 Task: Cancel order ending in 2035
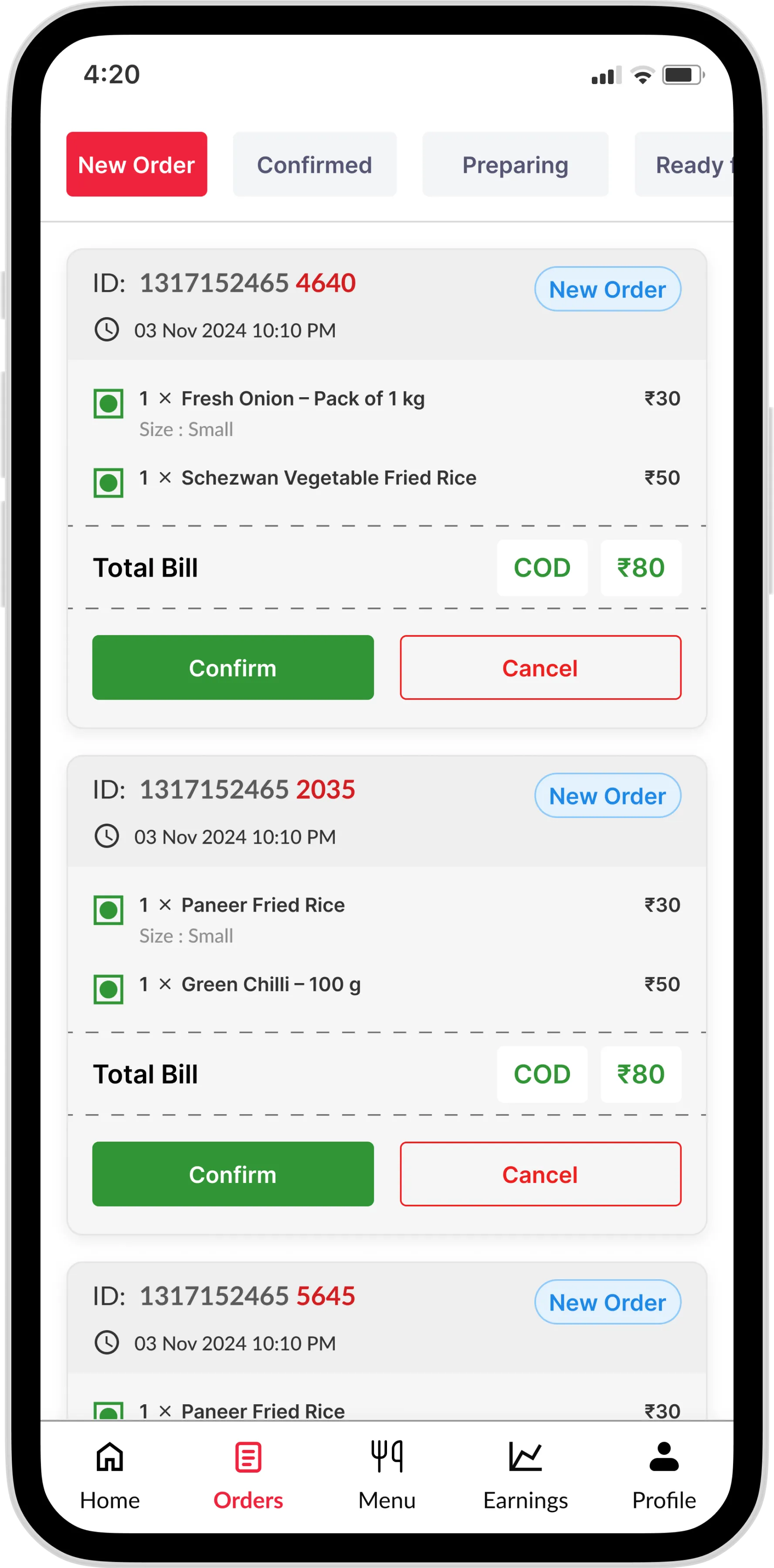coord(540,1174)
